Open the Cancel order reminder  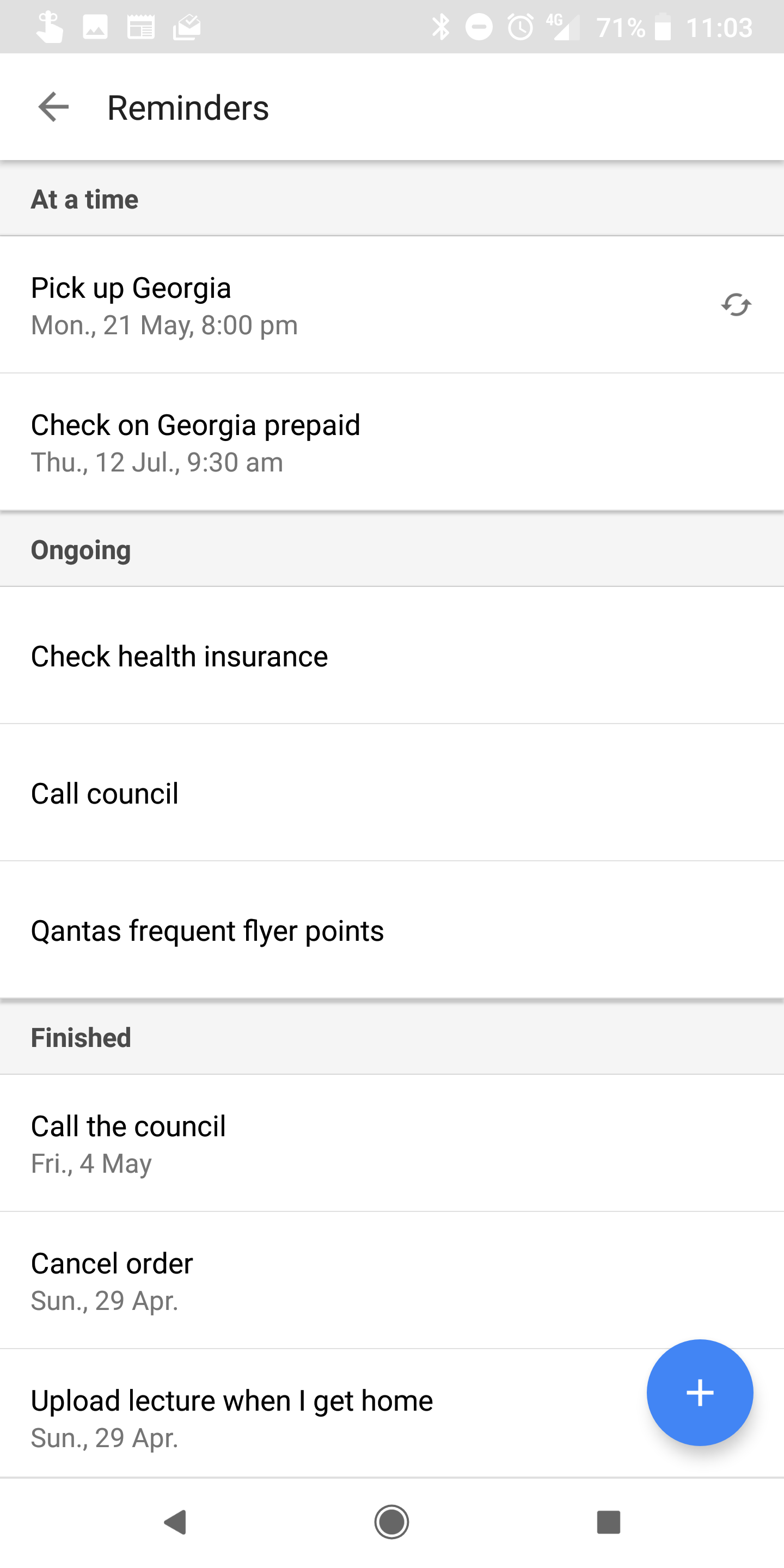tap(392, 1280)
